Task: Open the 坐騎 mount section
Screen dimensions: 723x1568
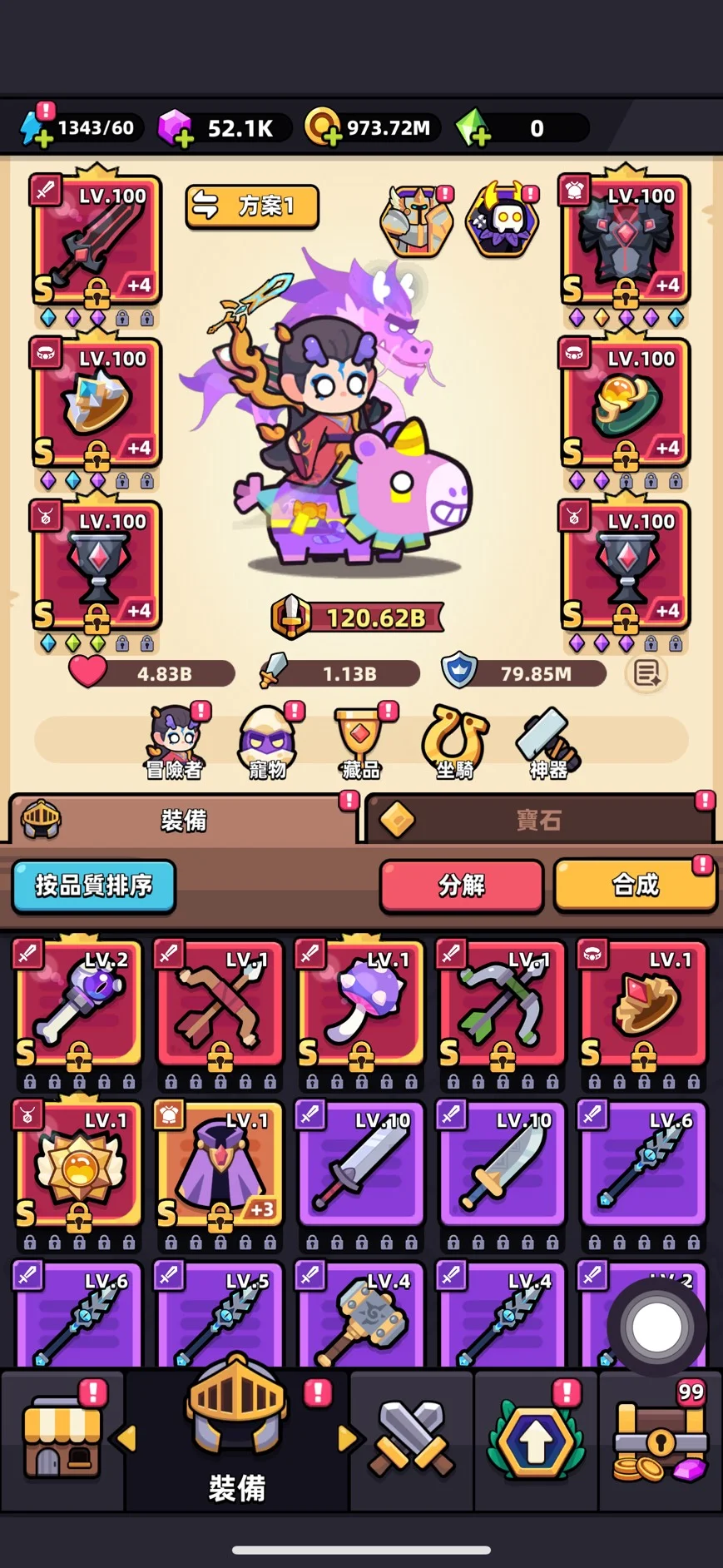Action: point(455,741)
